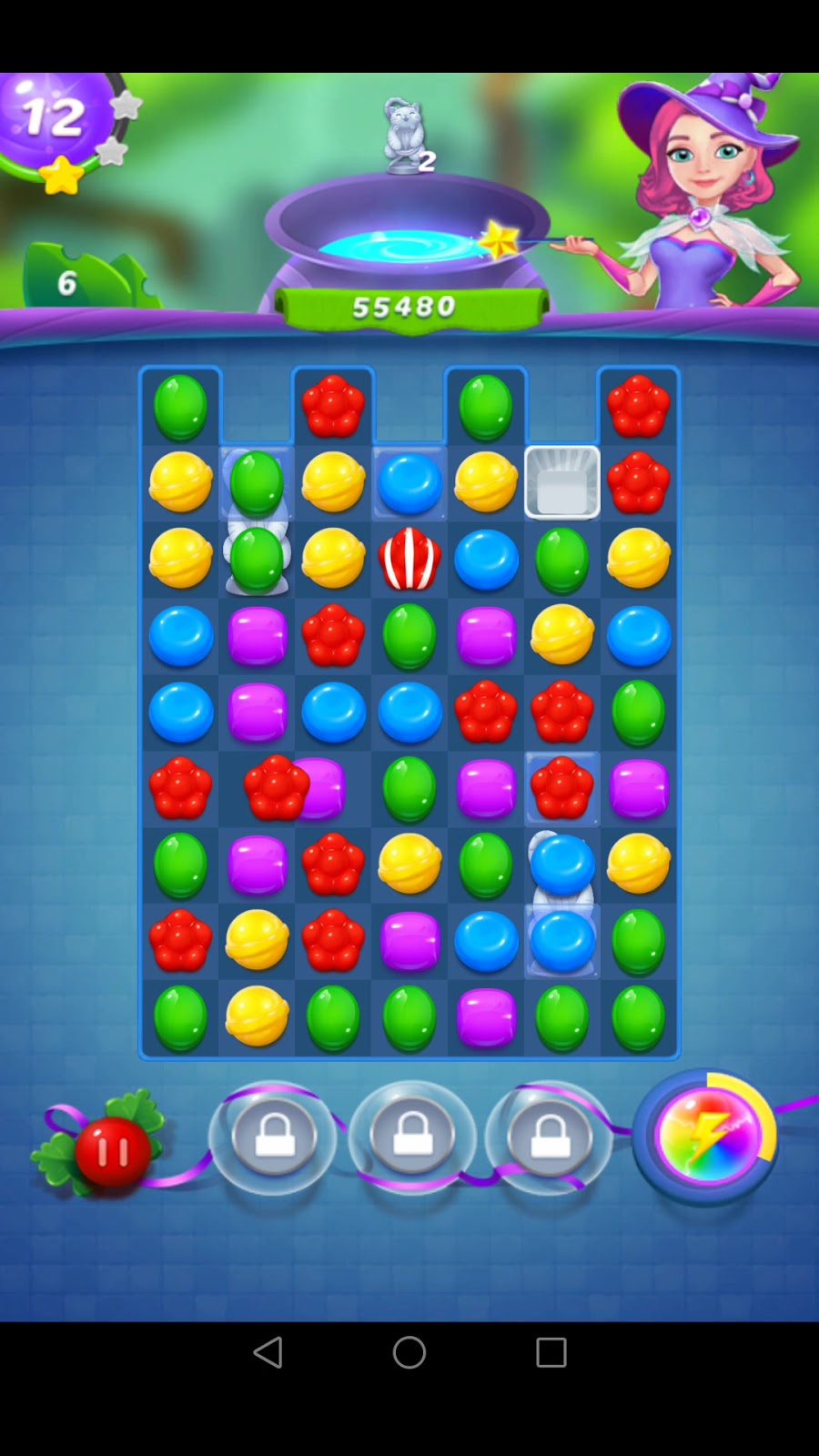Screen dimensions: 819x1456
Task: Pause the game with the red button
Action: tap(112, 1151)
